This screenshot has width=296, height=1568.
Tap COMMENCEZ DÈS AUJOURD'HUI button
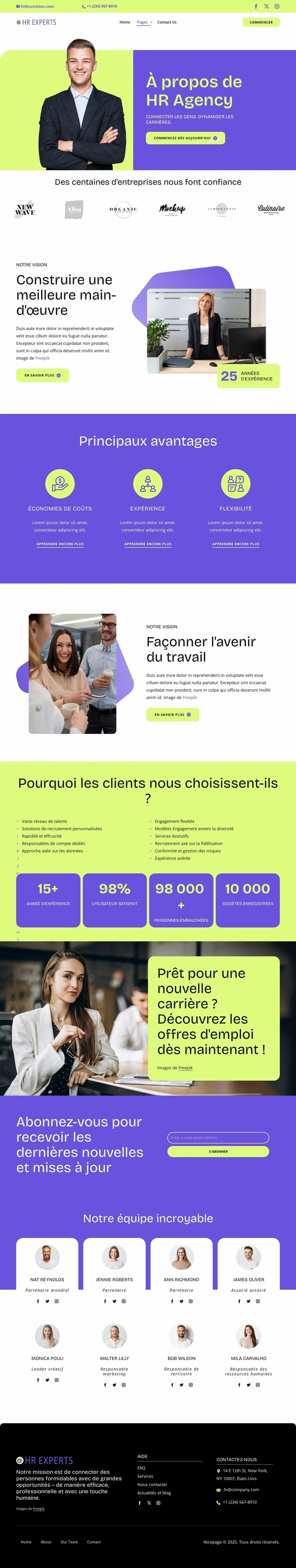185,138
